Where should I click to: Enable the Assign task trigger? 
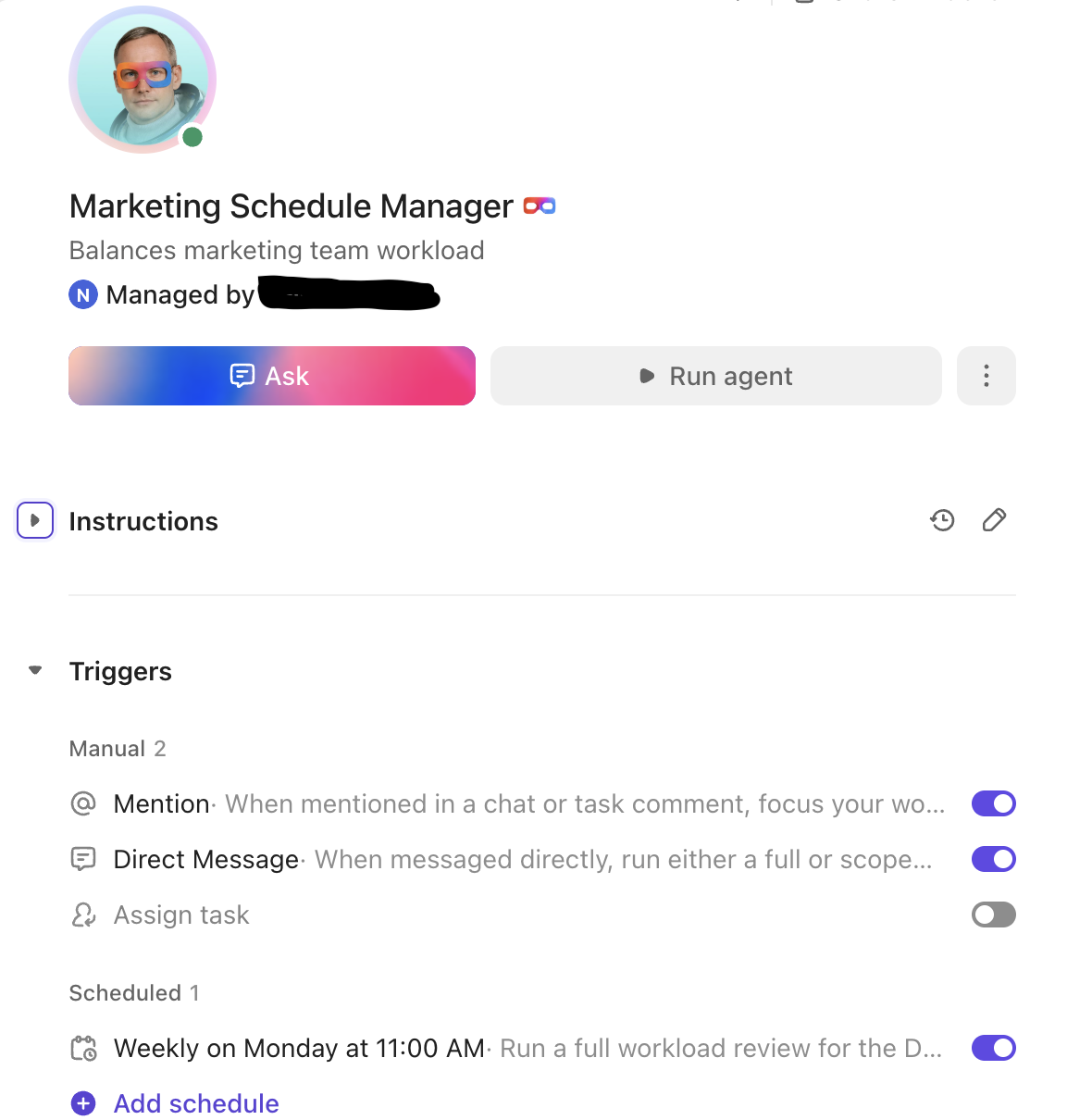coord(993,915)
